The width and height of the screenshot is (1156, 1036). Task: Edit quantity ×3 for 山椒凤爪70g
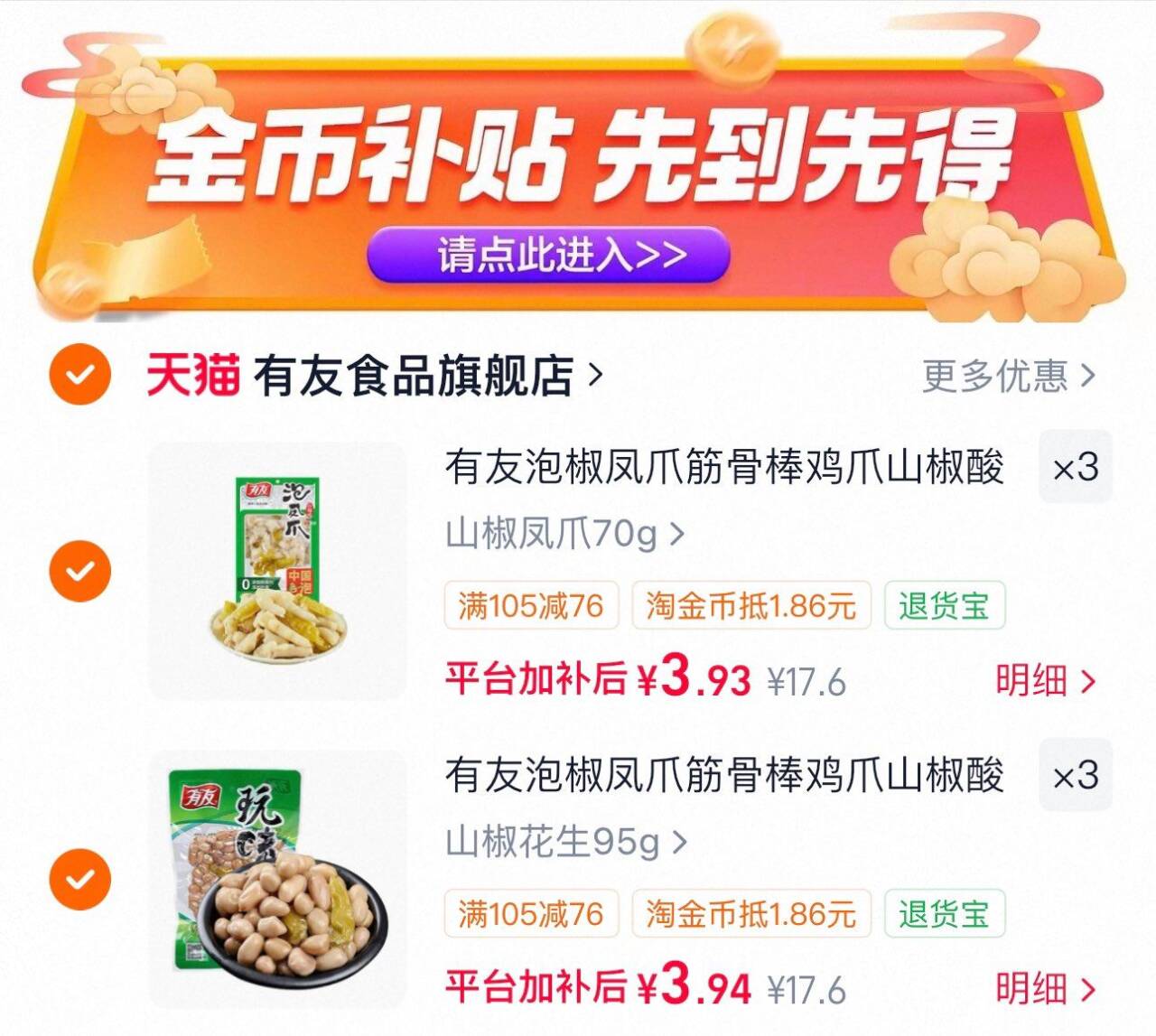pyautogui.click(x=1076, y=467)
